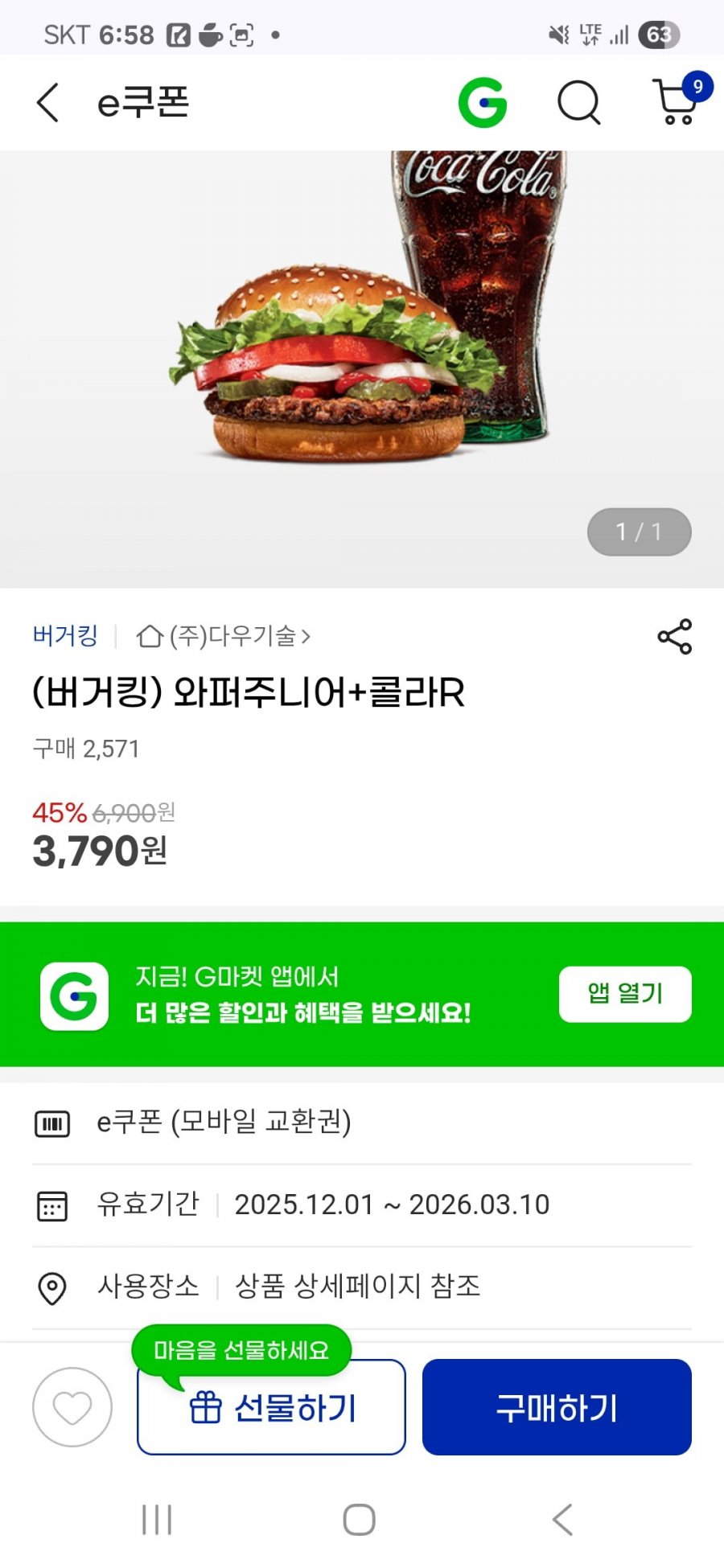Tap the 앱 열기 button

pos(625,994)
